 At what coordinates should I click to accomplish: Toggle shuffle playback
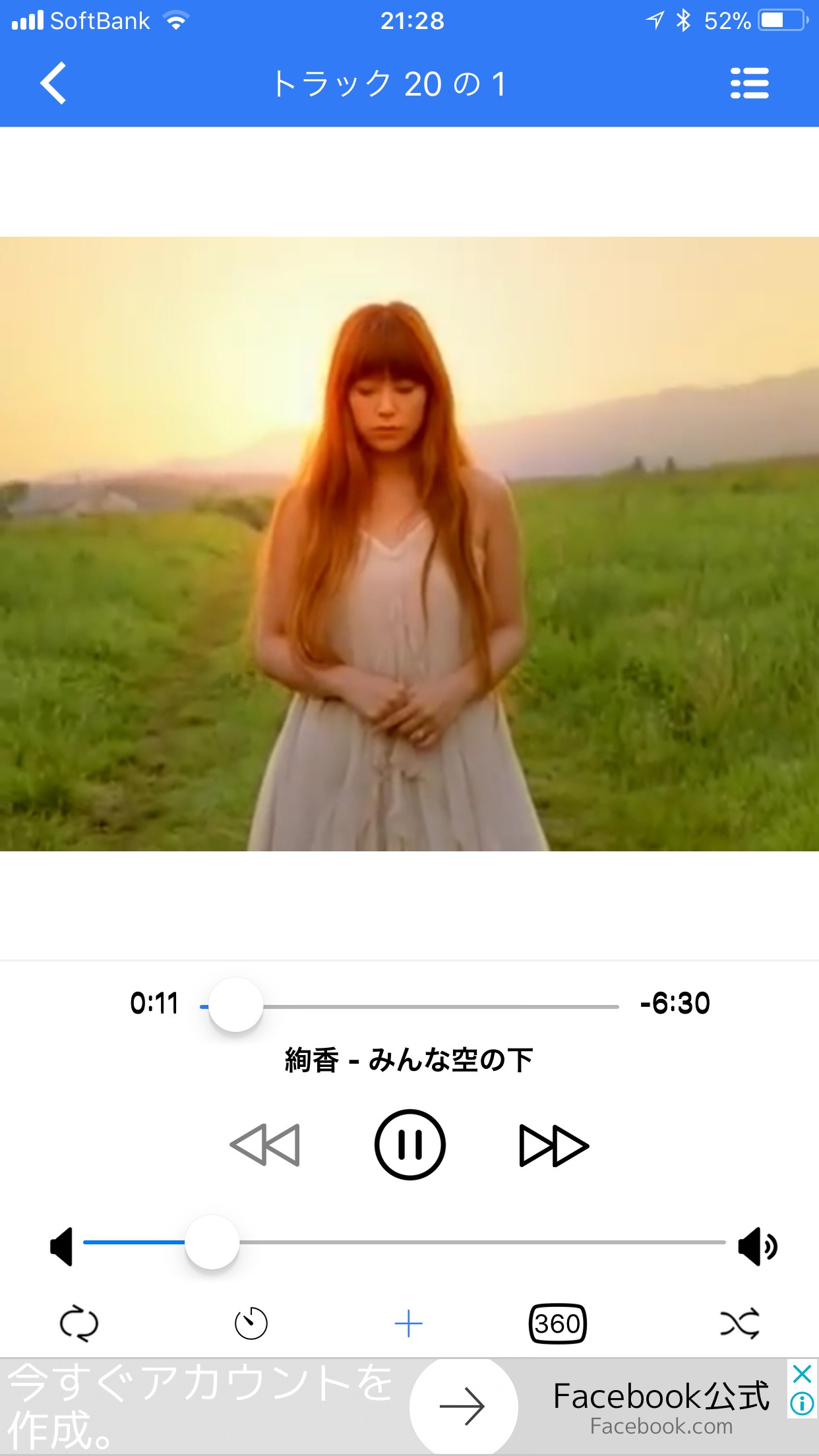tap(740, 1323)
